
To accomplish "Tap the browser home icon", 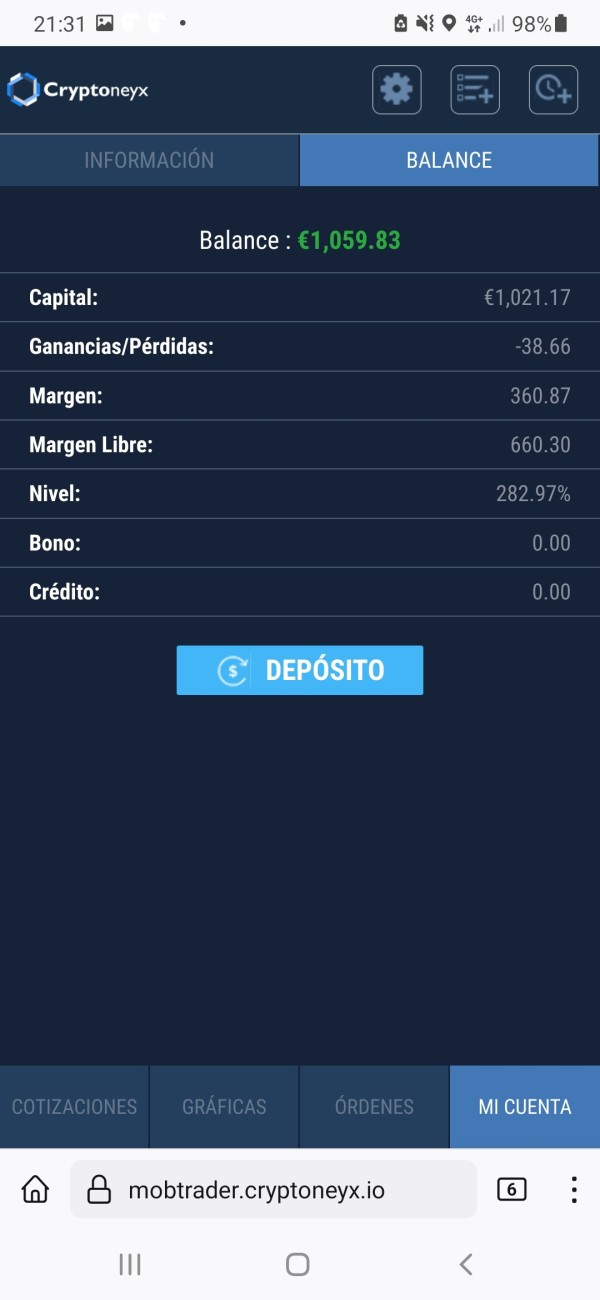I will (x=35, y=1189).
